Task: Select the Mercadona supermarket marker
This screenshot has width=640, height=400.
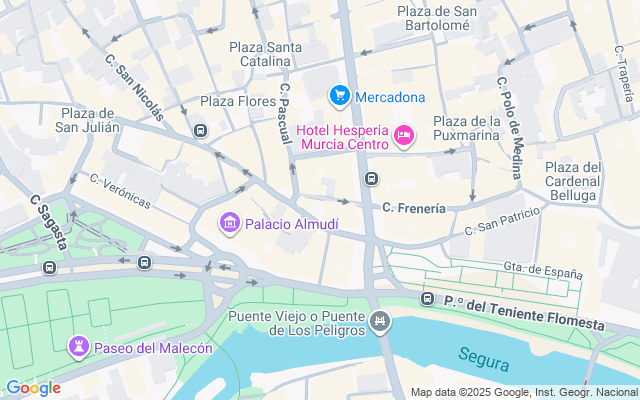Action: [340, 96]
